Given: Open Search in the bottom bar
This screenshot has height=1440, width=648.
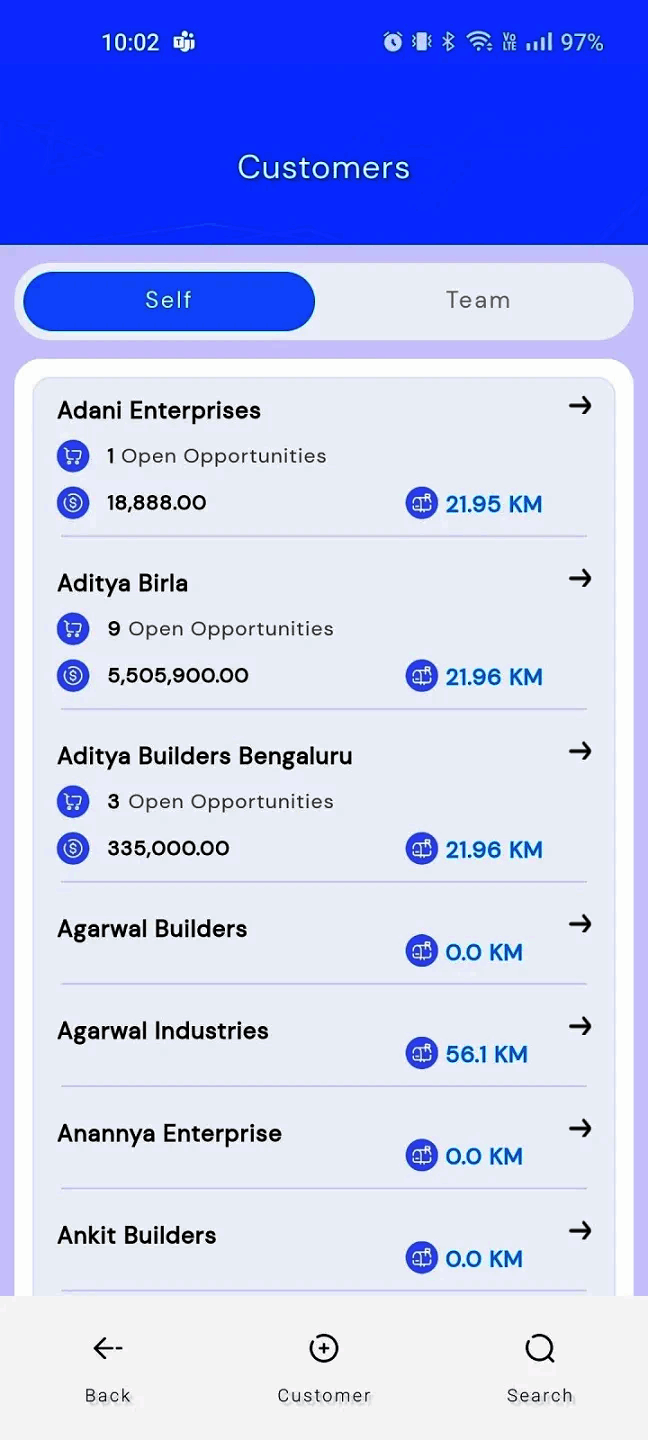Looking at the screenshot, I should (540, 1368).
